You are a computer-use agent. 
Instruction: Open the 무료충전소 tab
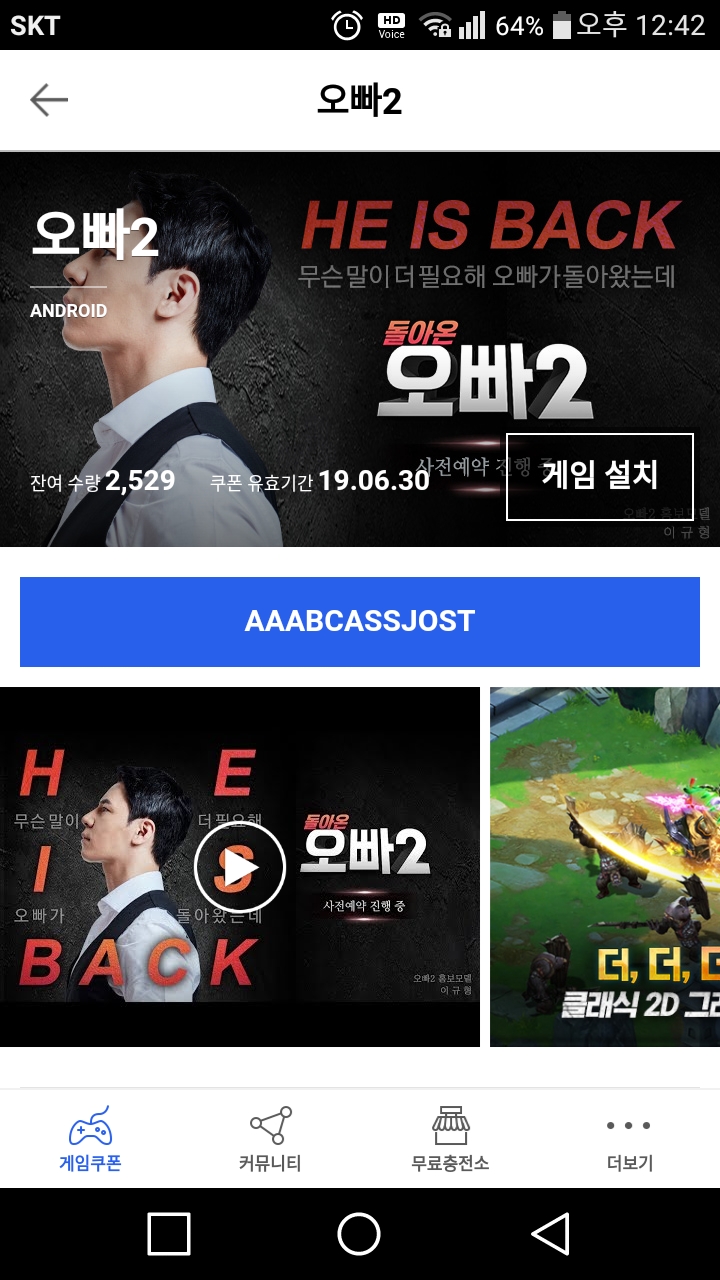pyautogui.click(x=450, y=1139)
